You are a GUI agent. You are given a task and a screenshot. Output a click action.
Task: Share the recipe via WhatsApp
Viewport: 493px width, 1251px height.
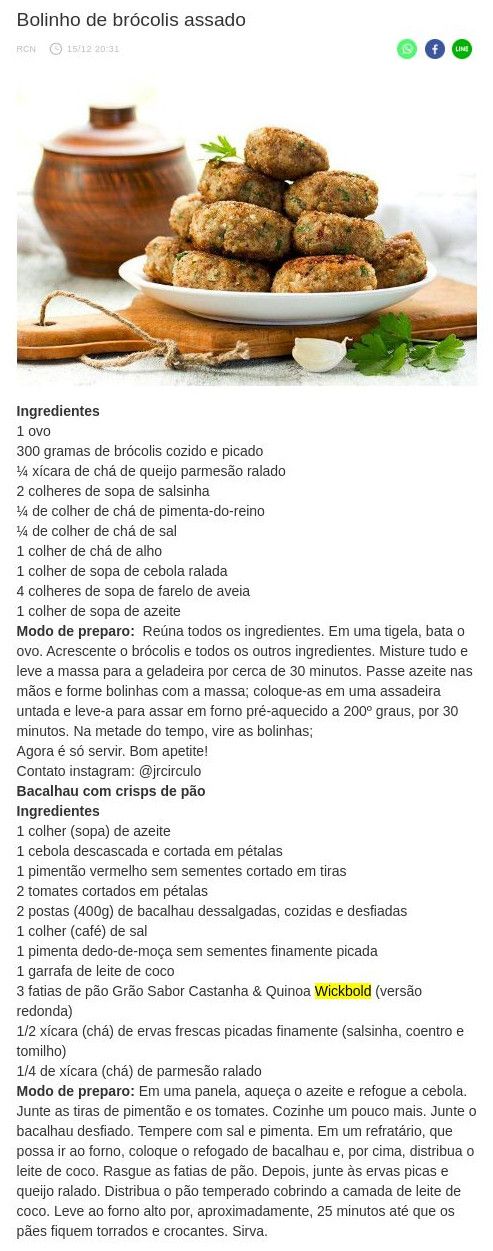(x=407, y=49)
